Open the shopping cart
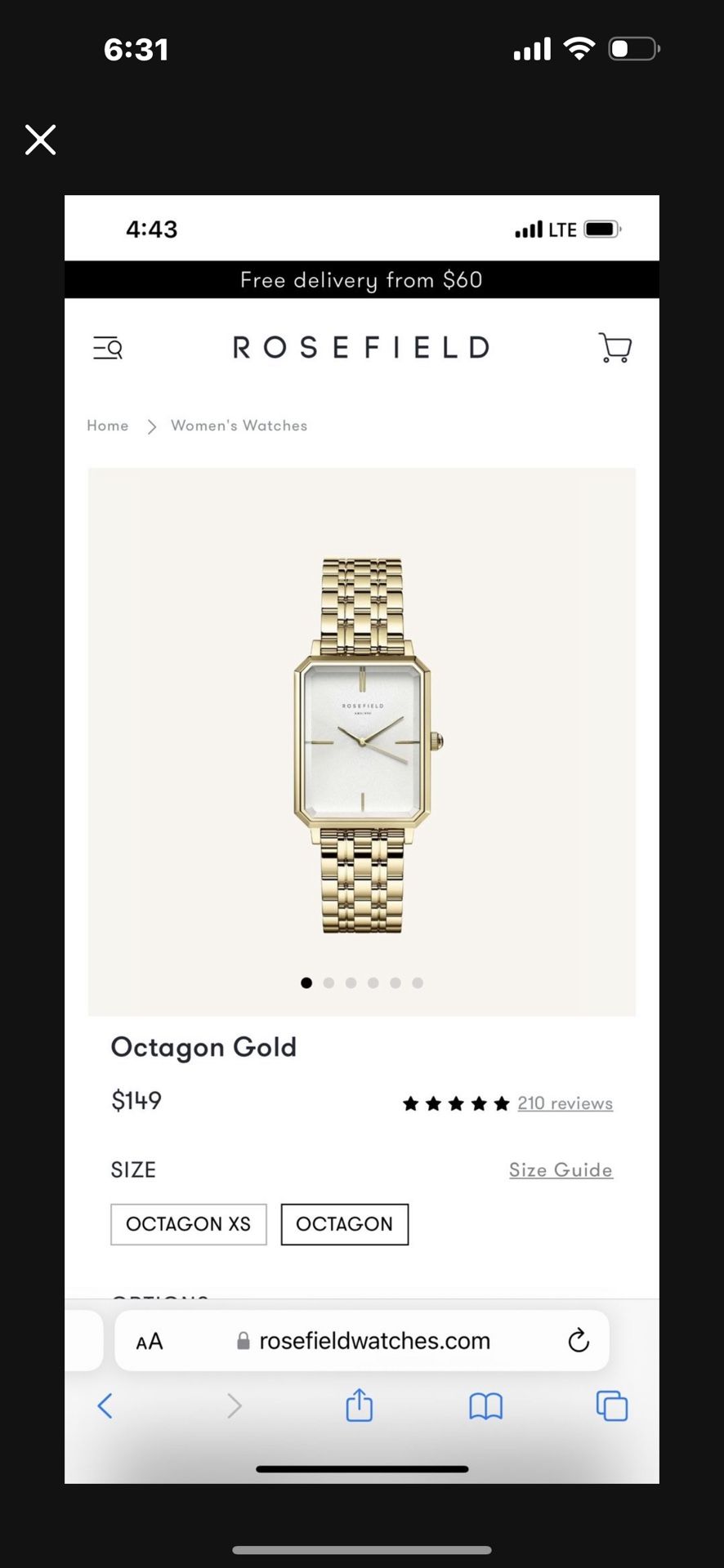The image size is (724, 1568). 615,347
